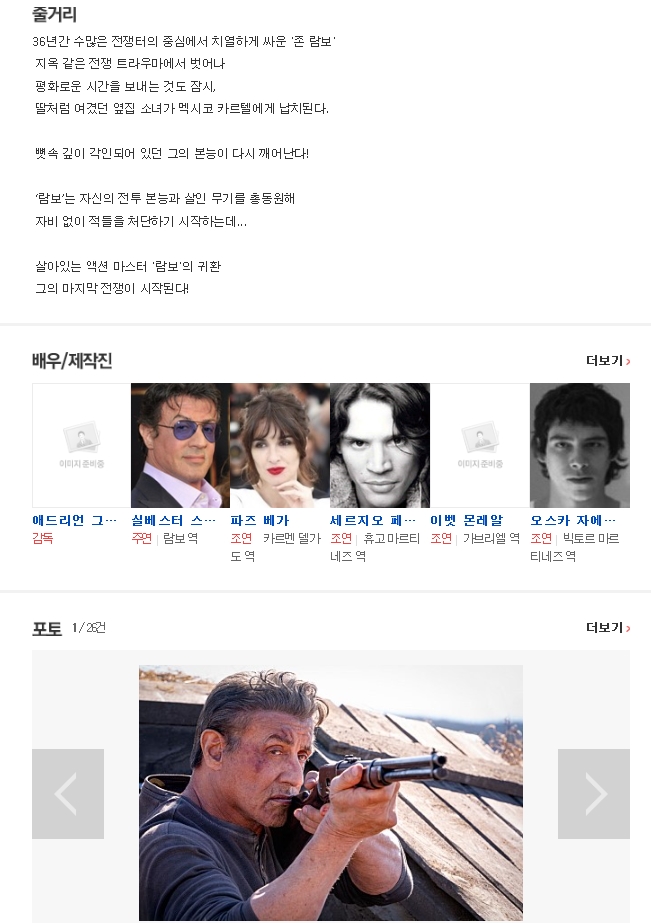Open 오스카 자에 actor profile
The height and width of the screenshot is (923, 651).
pyautogui.click(x=573, y=520)
